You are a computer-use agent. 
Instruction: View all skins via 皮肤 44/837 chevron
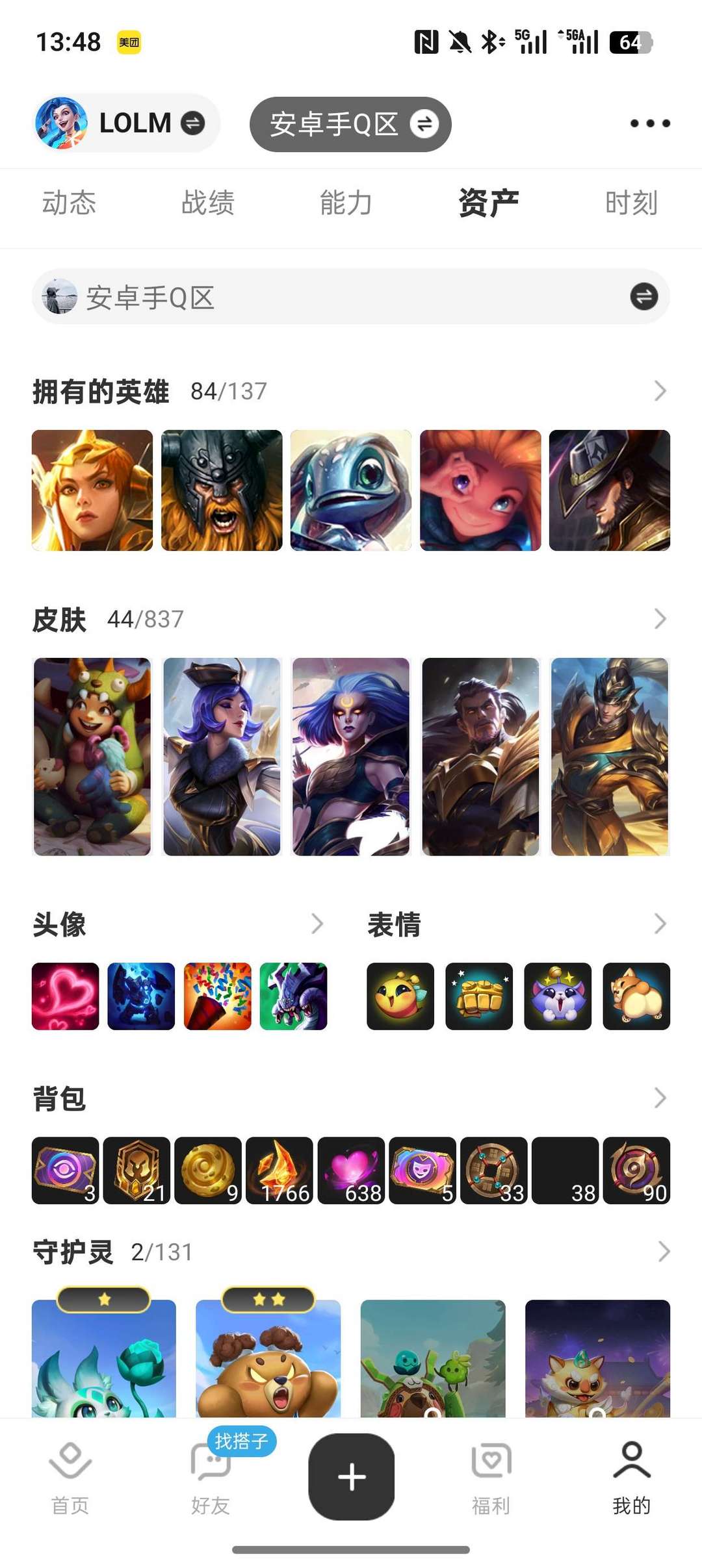pos(660,619)
